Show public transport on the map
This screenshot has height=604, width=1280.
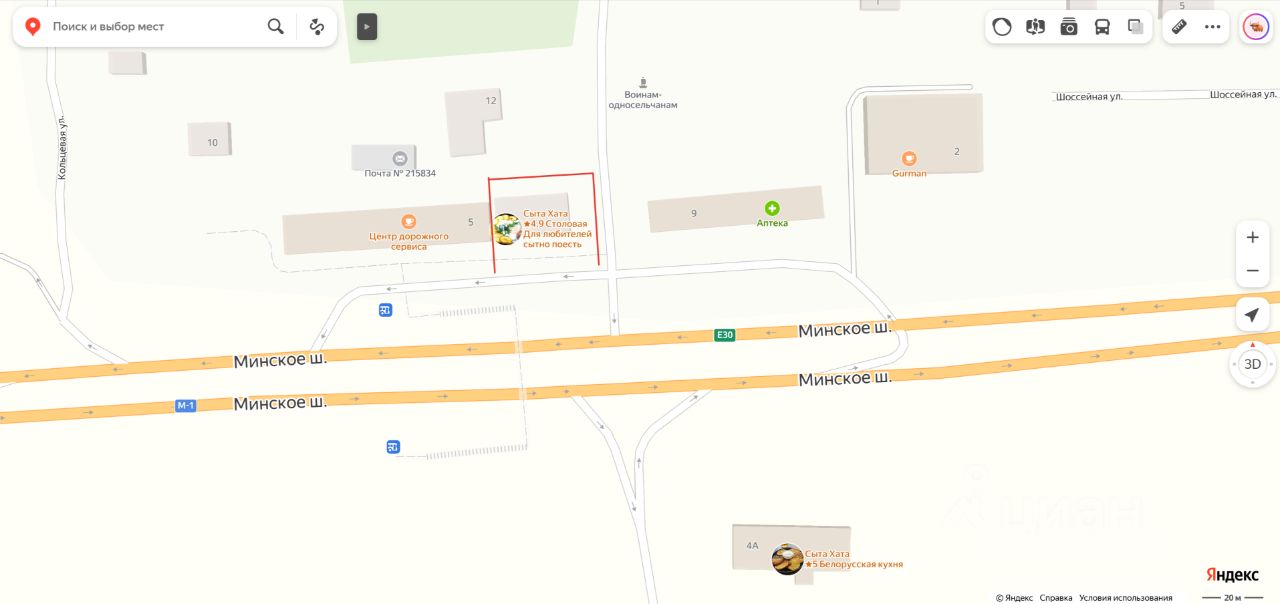click(1102, 27)
